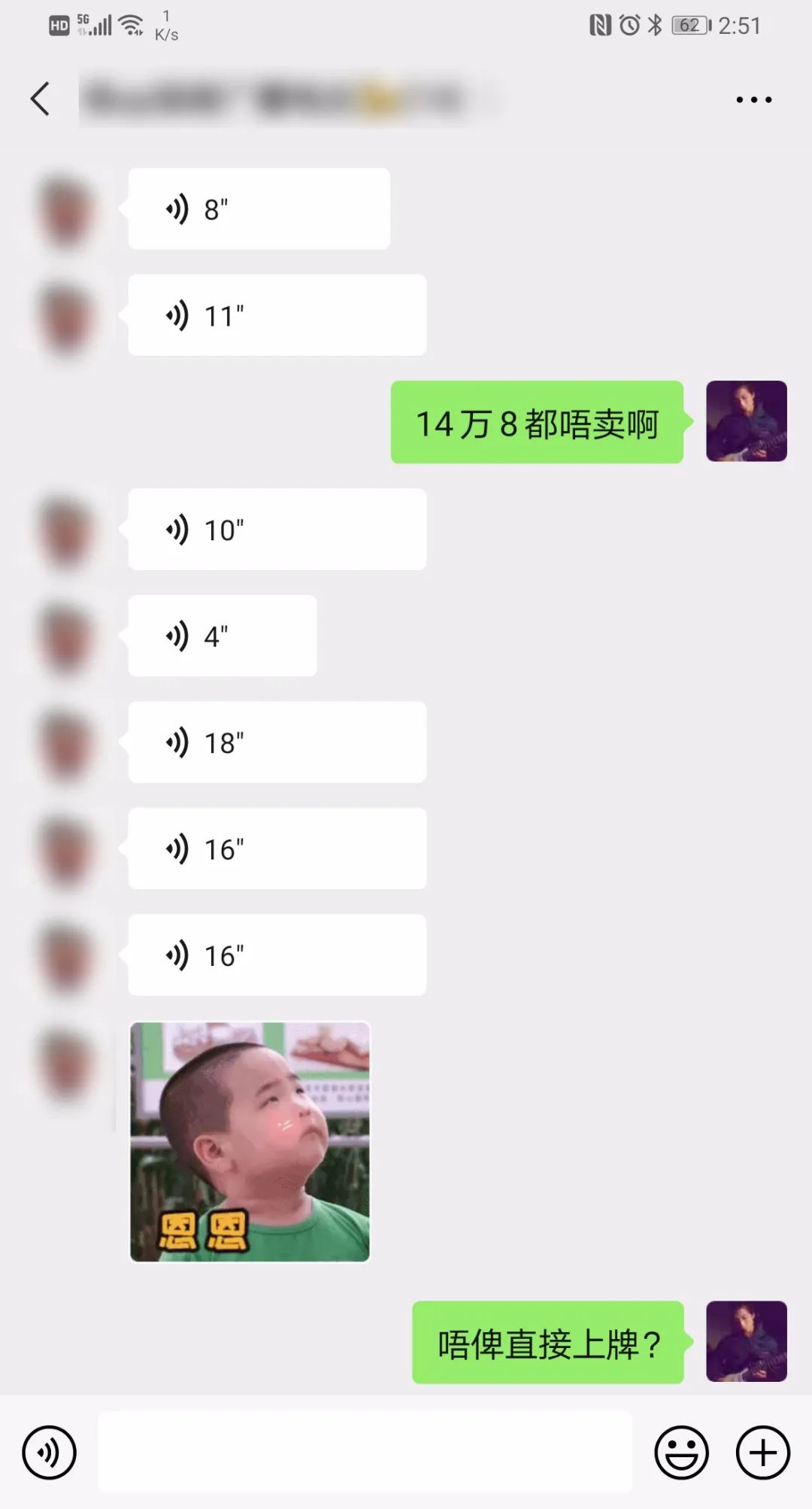Open the 恩恩 sticker image
The width and height of the screenshot is (812, 1509).
tap(250, 1141)
